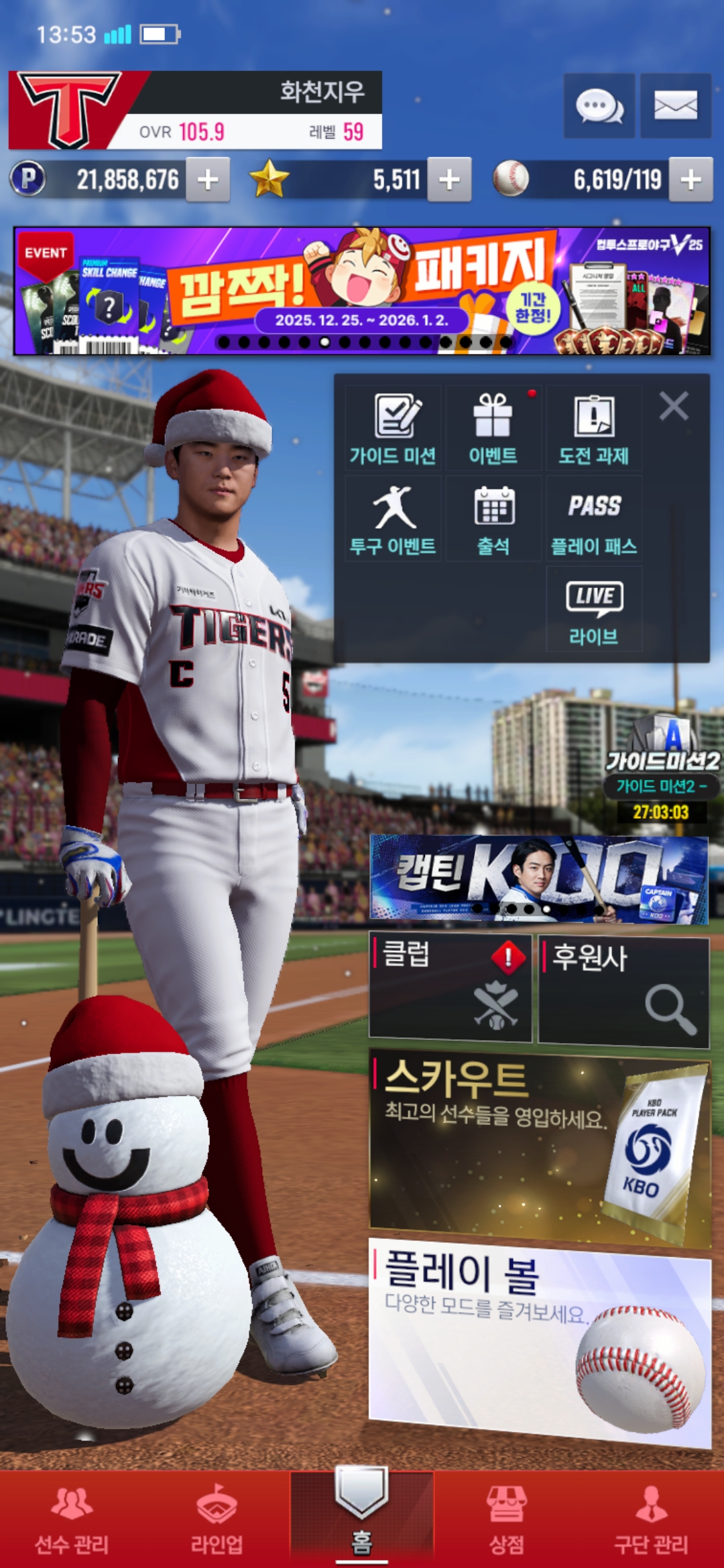Add more points with the plus button

208,180
